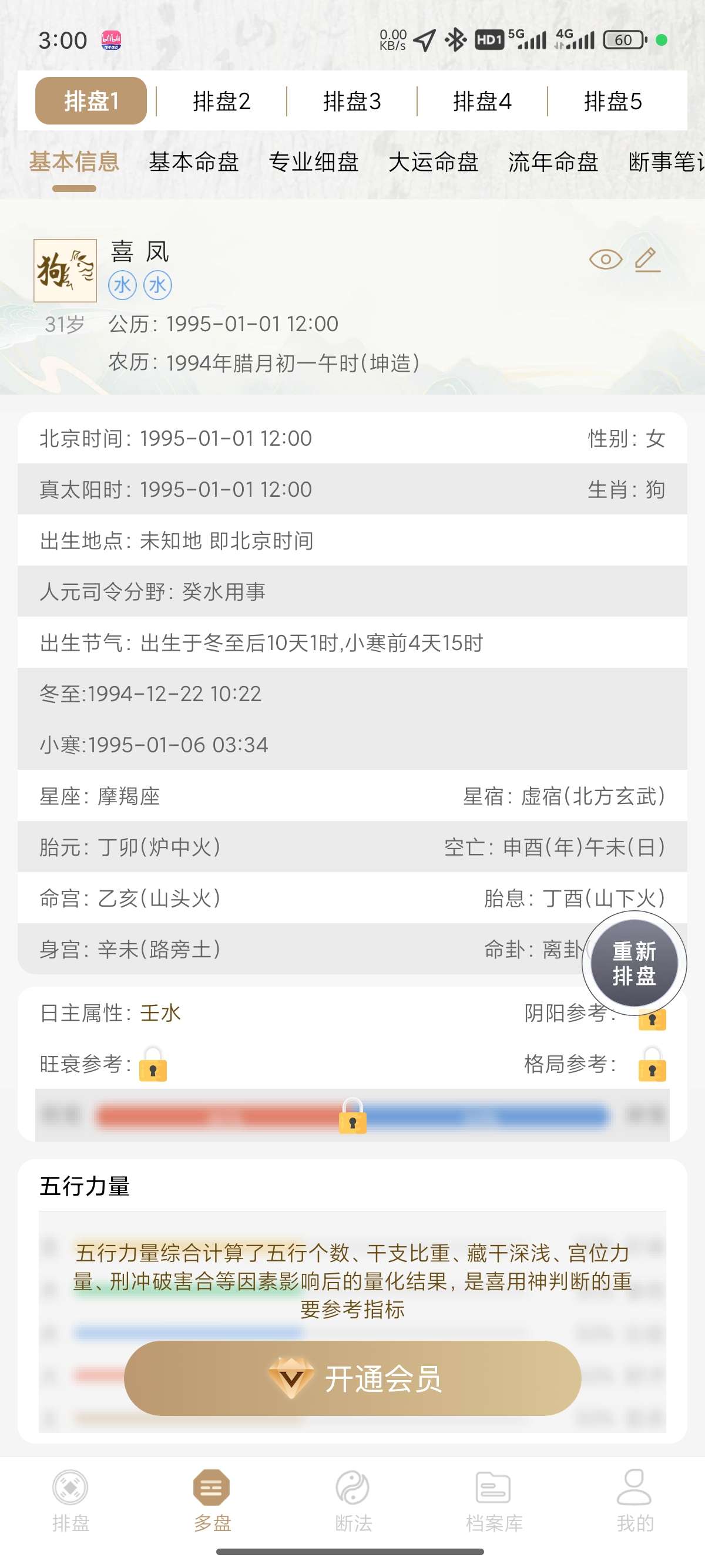Select the 排盘1 tab

tap(90, 101)
